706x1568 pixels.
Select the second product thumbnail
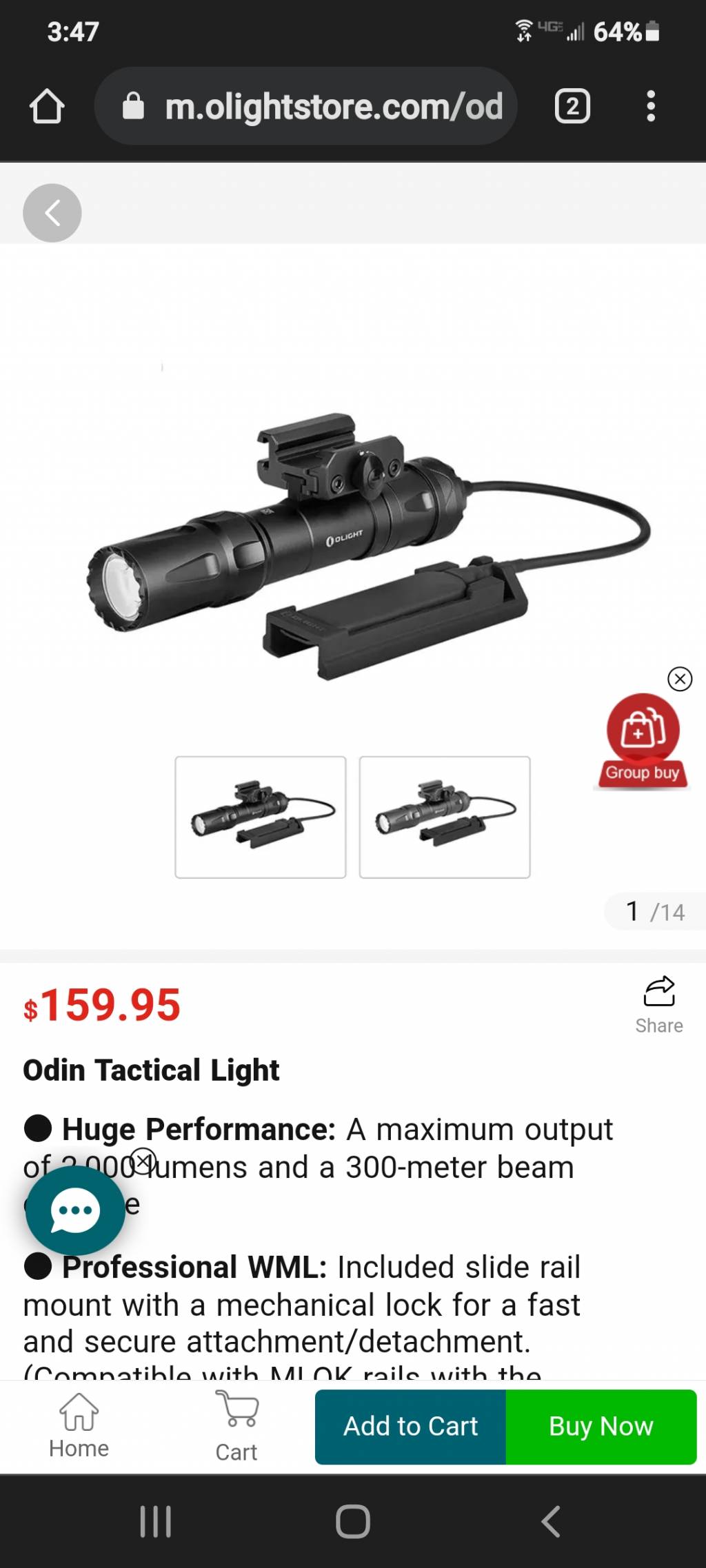coord(445,817)
